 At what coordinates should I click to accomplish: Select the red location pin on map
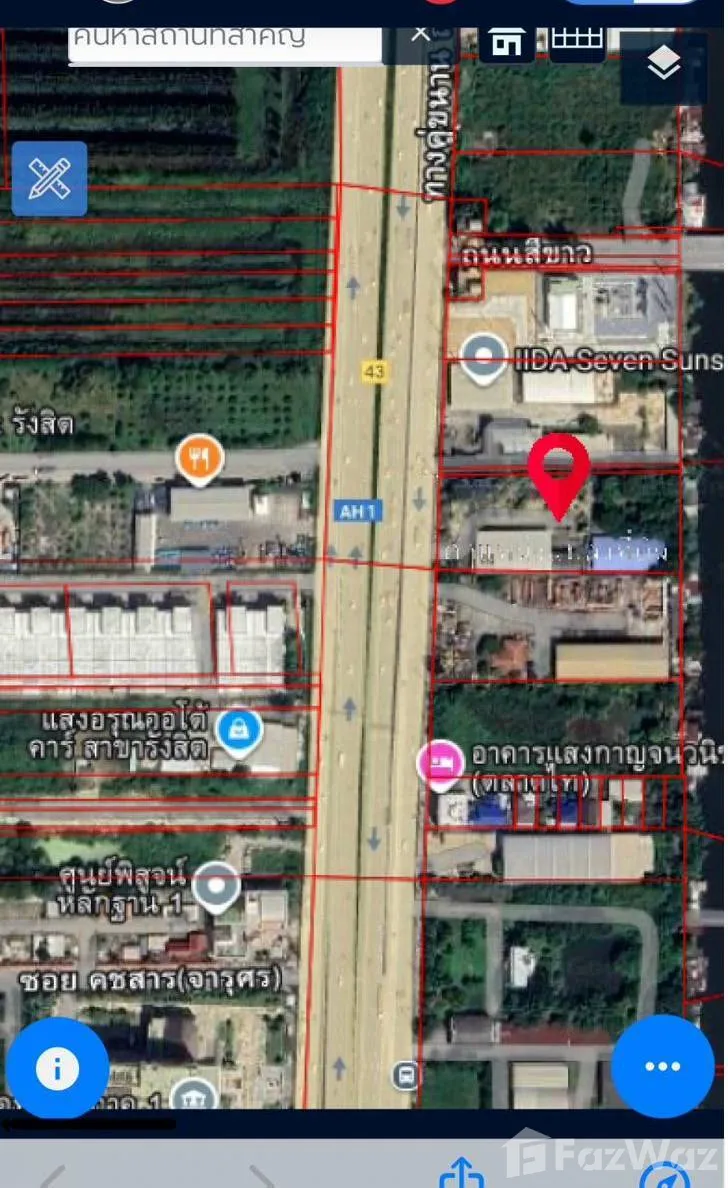pos(558,472)
